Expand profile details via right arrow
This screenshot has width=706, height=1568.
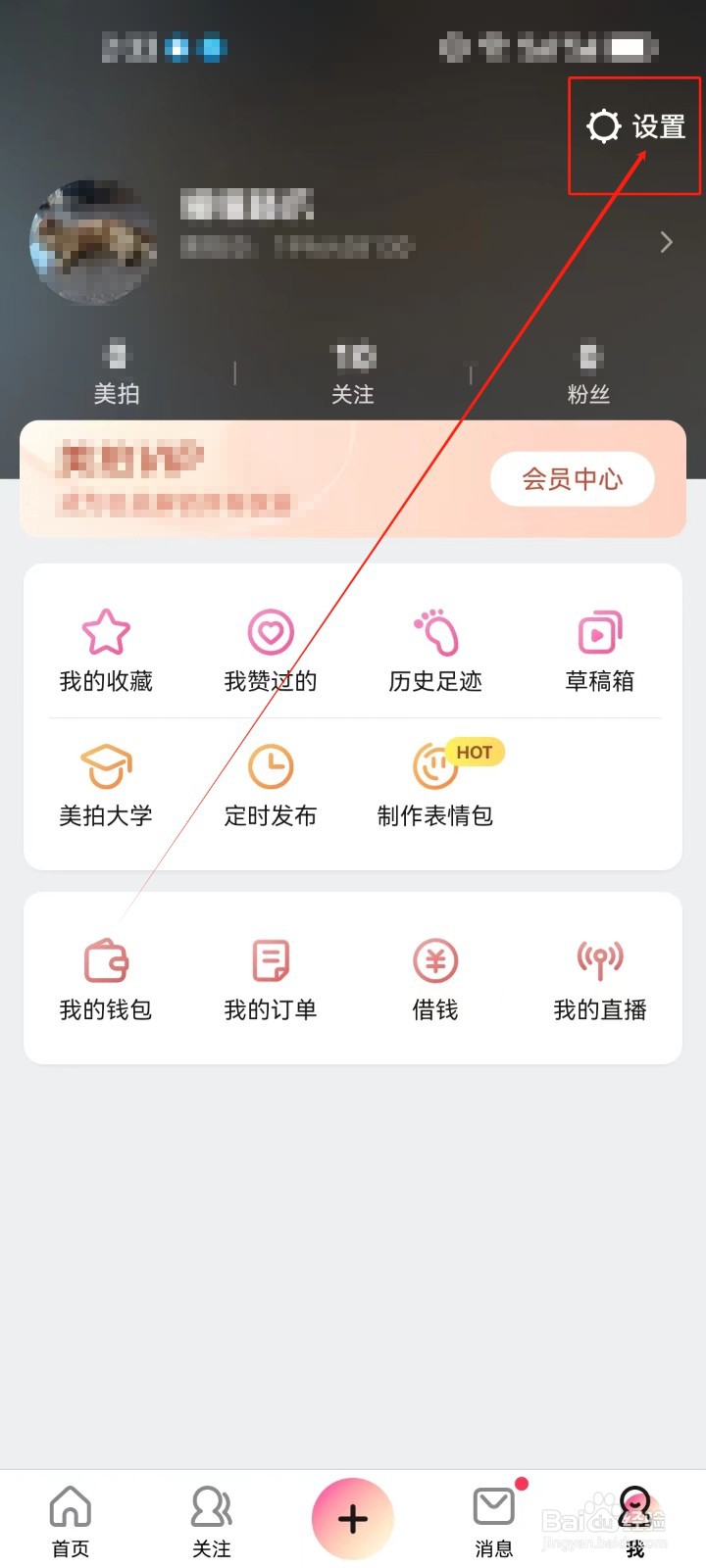coord(665,242)
